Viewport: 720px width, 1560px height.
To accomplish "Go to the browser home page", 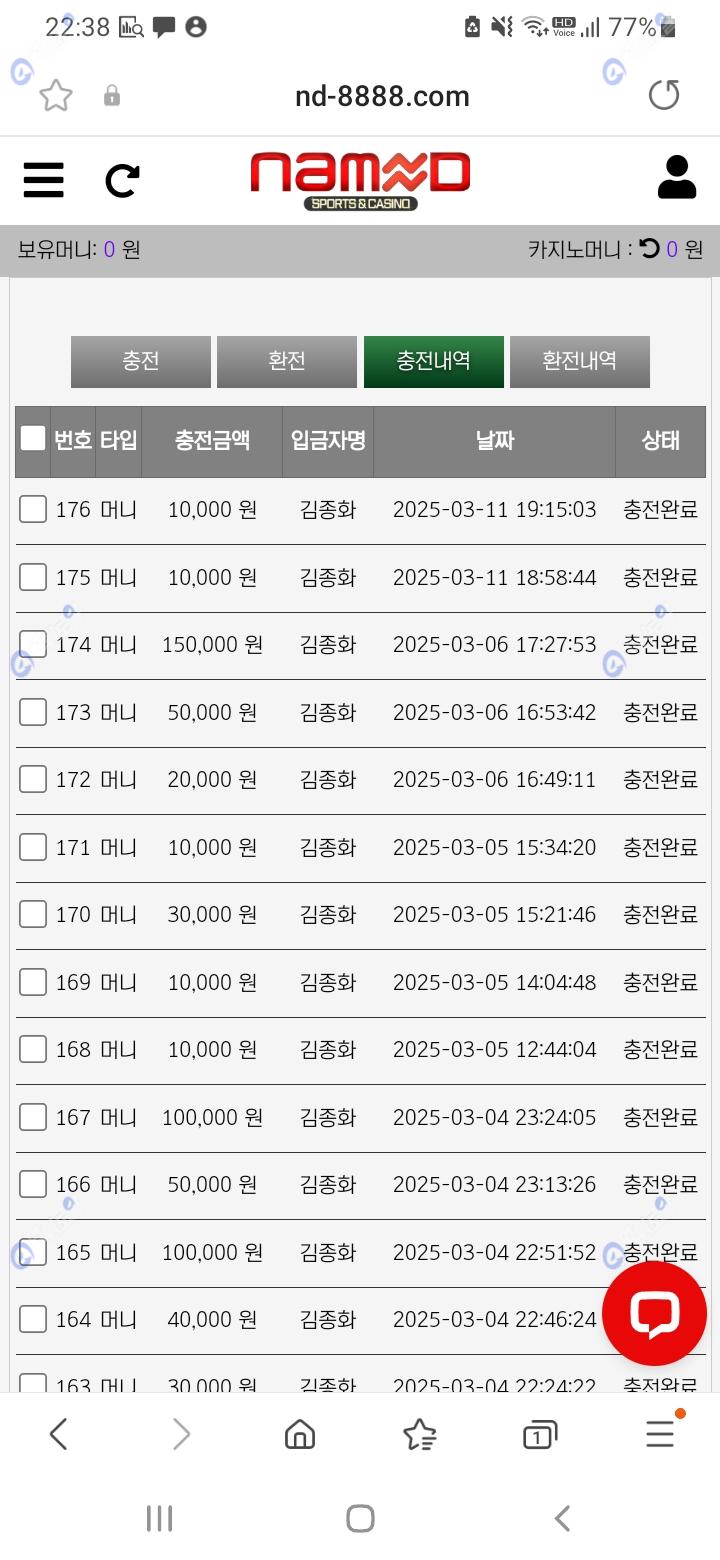I will pyautogui.click(x=300, y=1435).
